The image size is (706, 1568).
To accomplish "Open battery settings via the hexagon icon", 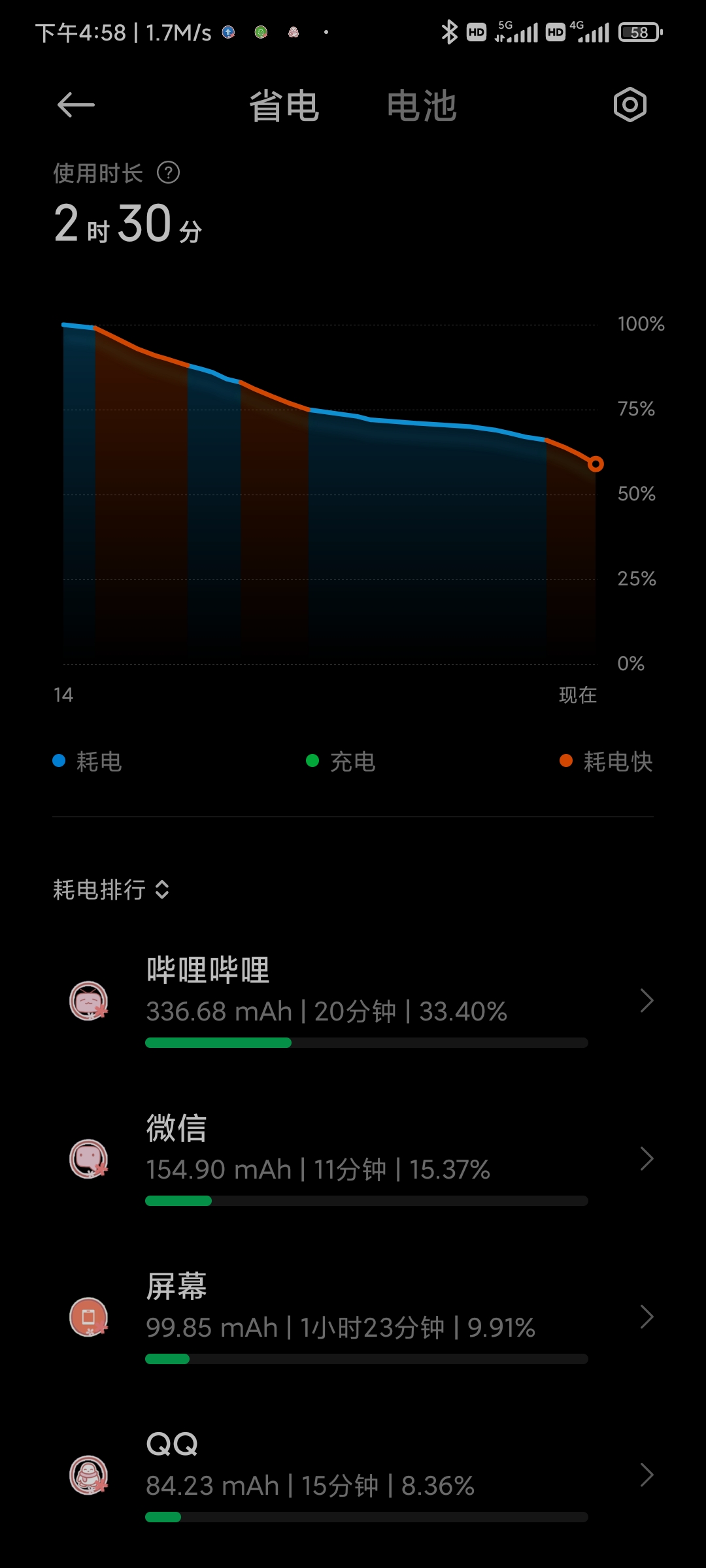I will [x=630, y=105].
